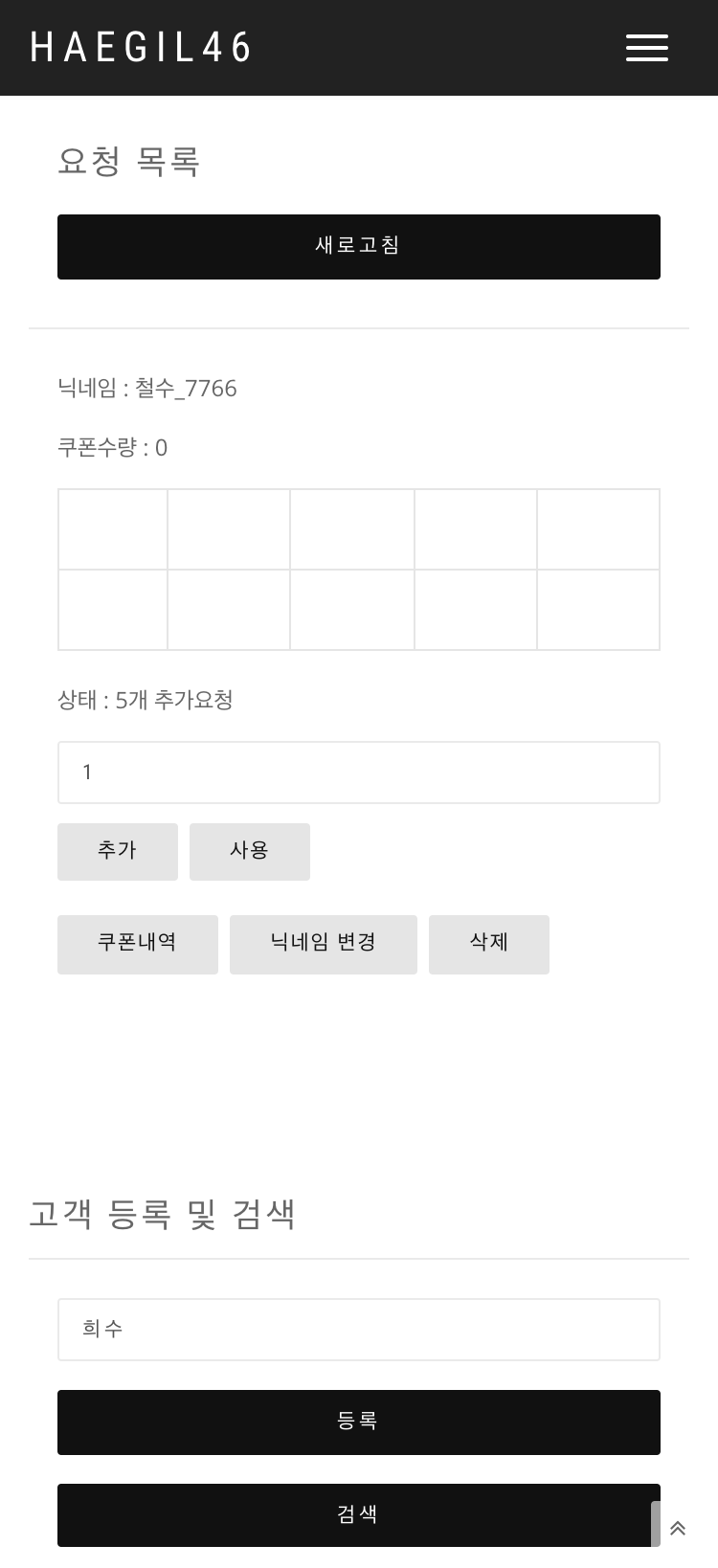This screenshot has height=1568, width=718.
Task: Focus the coupon quantity field
Action: (359, 773)
